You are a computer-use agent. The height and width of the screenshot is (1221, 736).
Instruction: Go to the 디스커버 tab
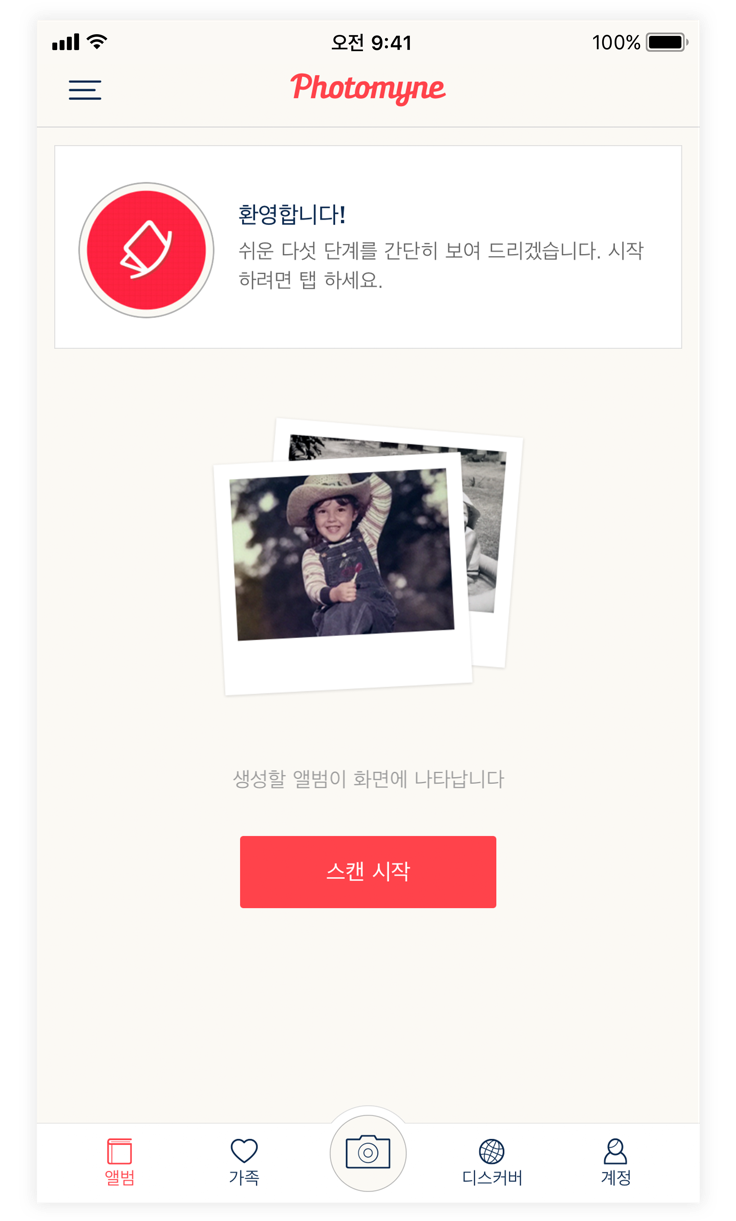(492, 1162)
